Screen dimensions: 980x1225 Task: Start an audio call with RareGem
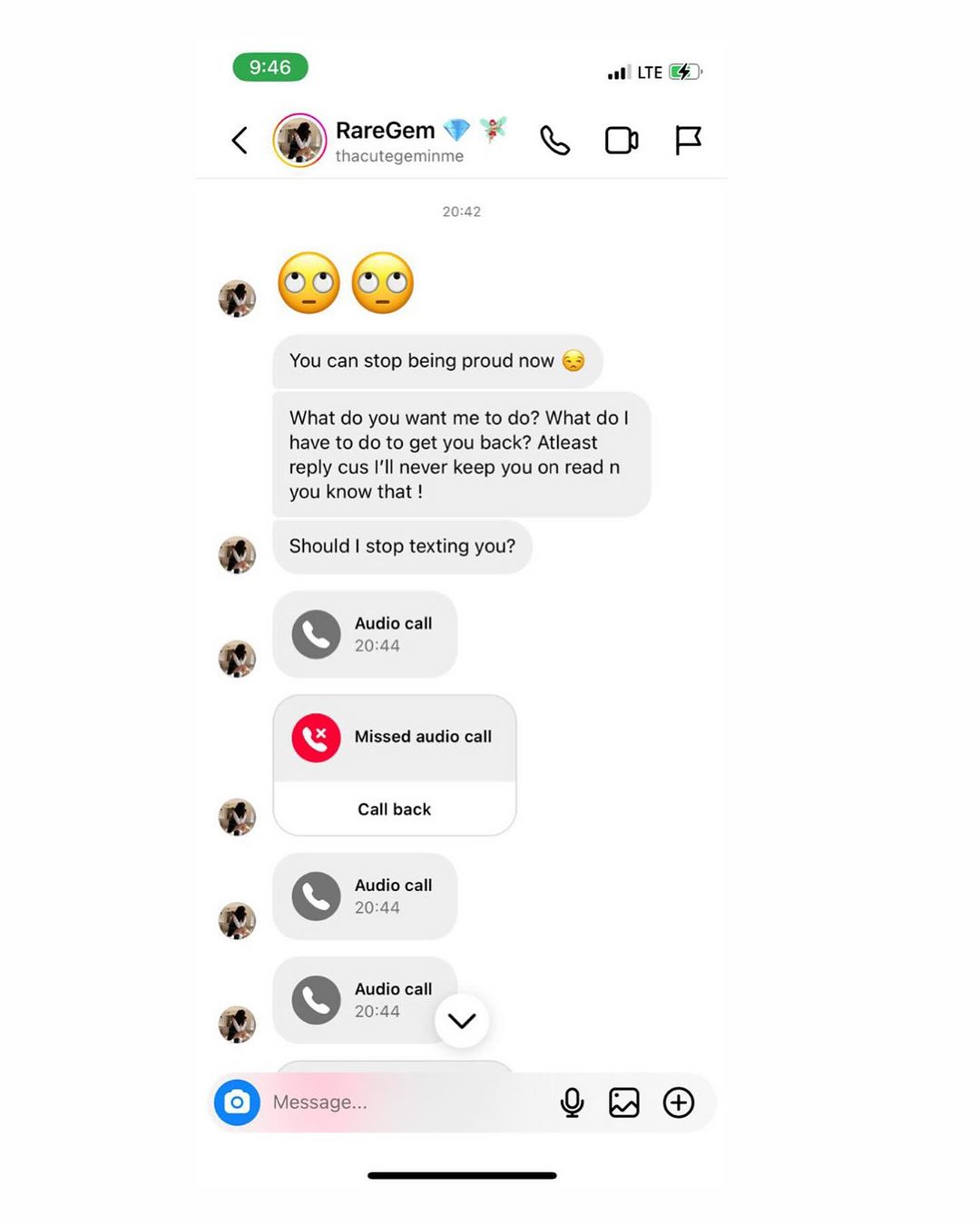(554, 141)
